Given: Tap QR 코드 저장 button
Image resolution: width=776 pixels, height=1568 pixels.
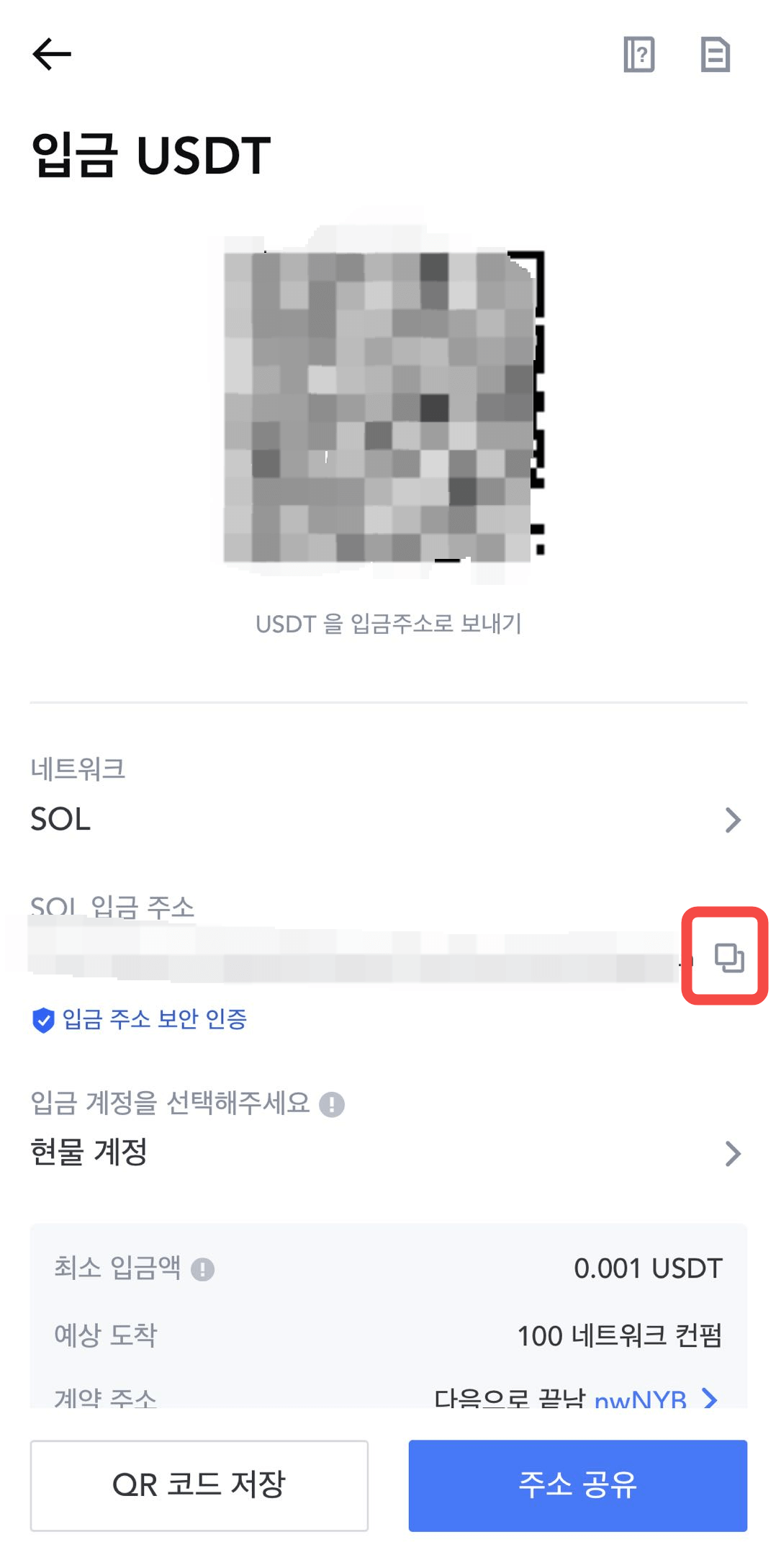Looking at the screenshot, I should click(199, 1485).
